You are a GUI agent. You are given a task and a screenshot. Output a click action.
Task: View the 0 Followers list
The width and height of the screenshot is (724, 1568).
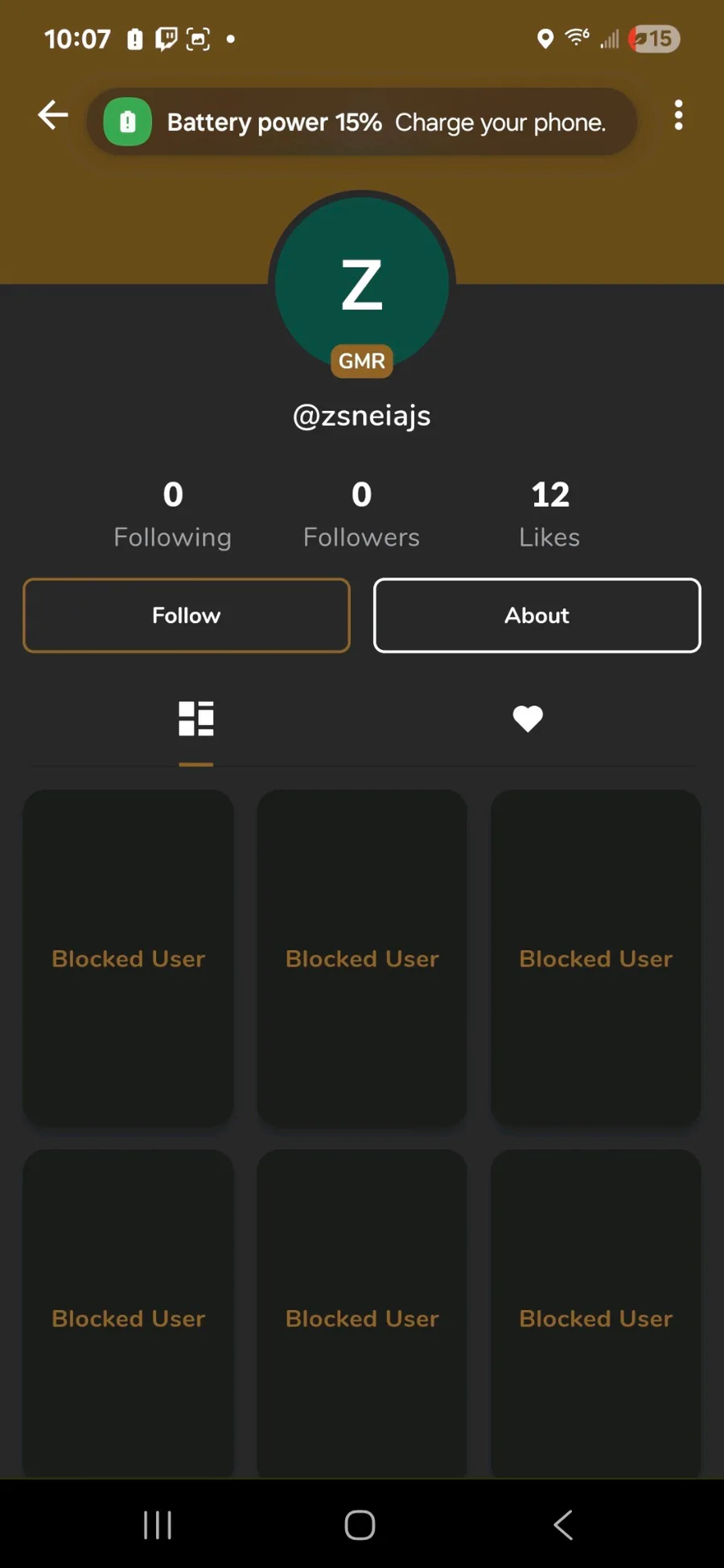click(x=361, y=515)
